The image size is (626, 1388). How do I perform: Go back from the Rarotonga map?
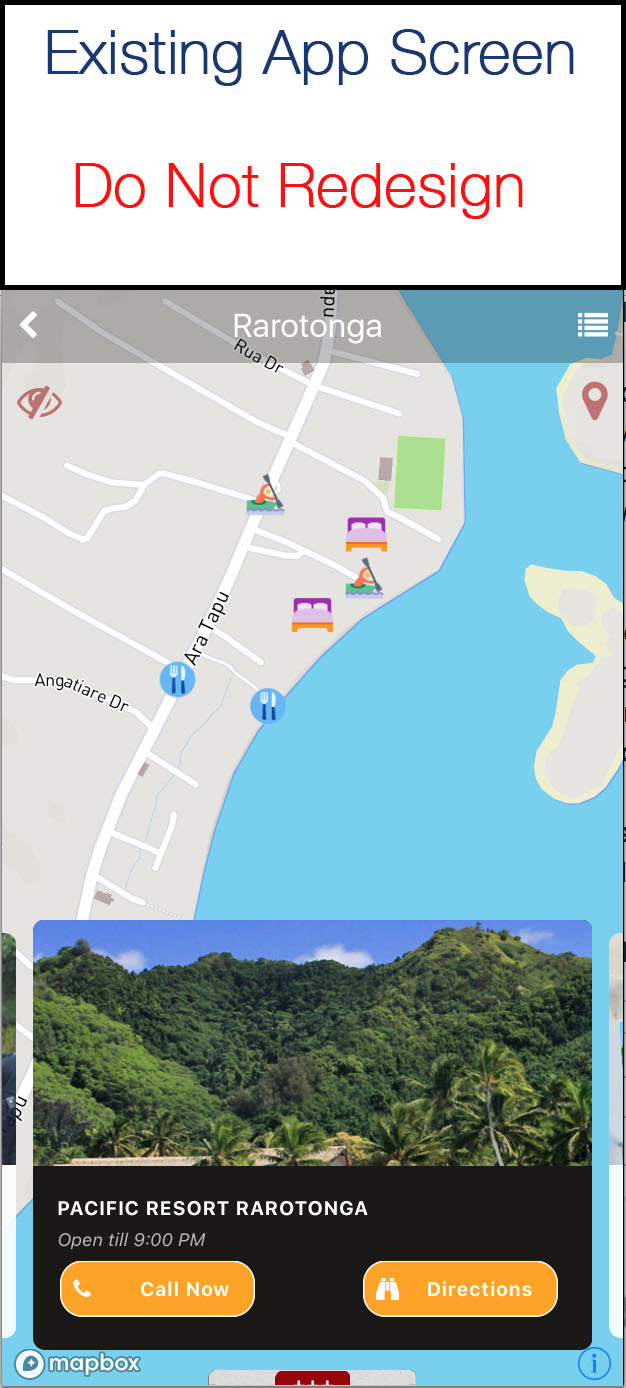click(x=29, y=324)
